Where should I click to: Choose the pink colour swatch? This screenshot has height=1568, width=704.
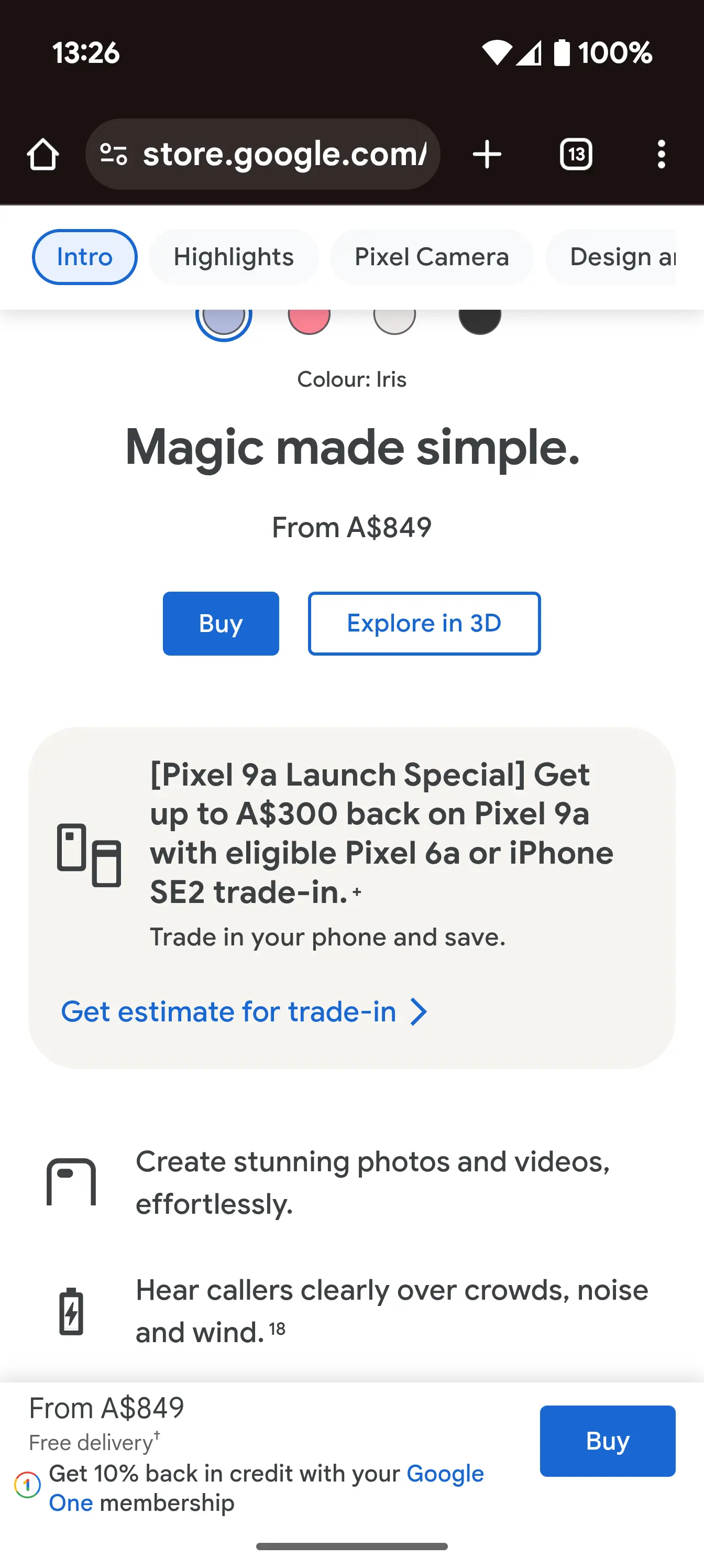pos(309,317)
